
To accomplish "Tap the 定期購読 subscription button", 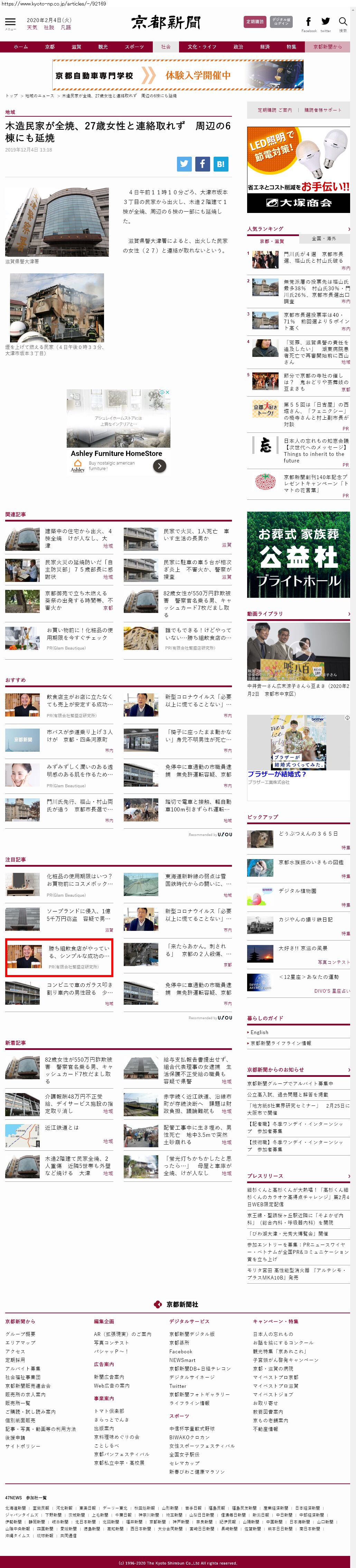I will tap(255, 22).
